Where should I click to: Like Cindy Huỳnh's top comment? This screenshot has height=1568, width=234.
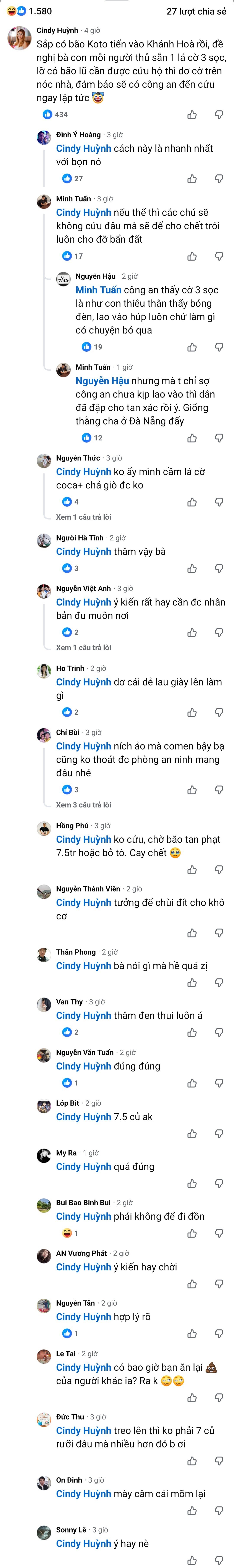(192, 114)
